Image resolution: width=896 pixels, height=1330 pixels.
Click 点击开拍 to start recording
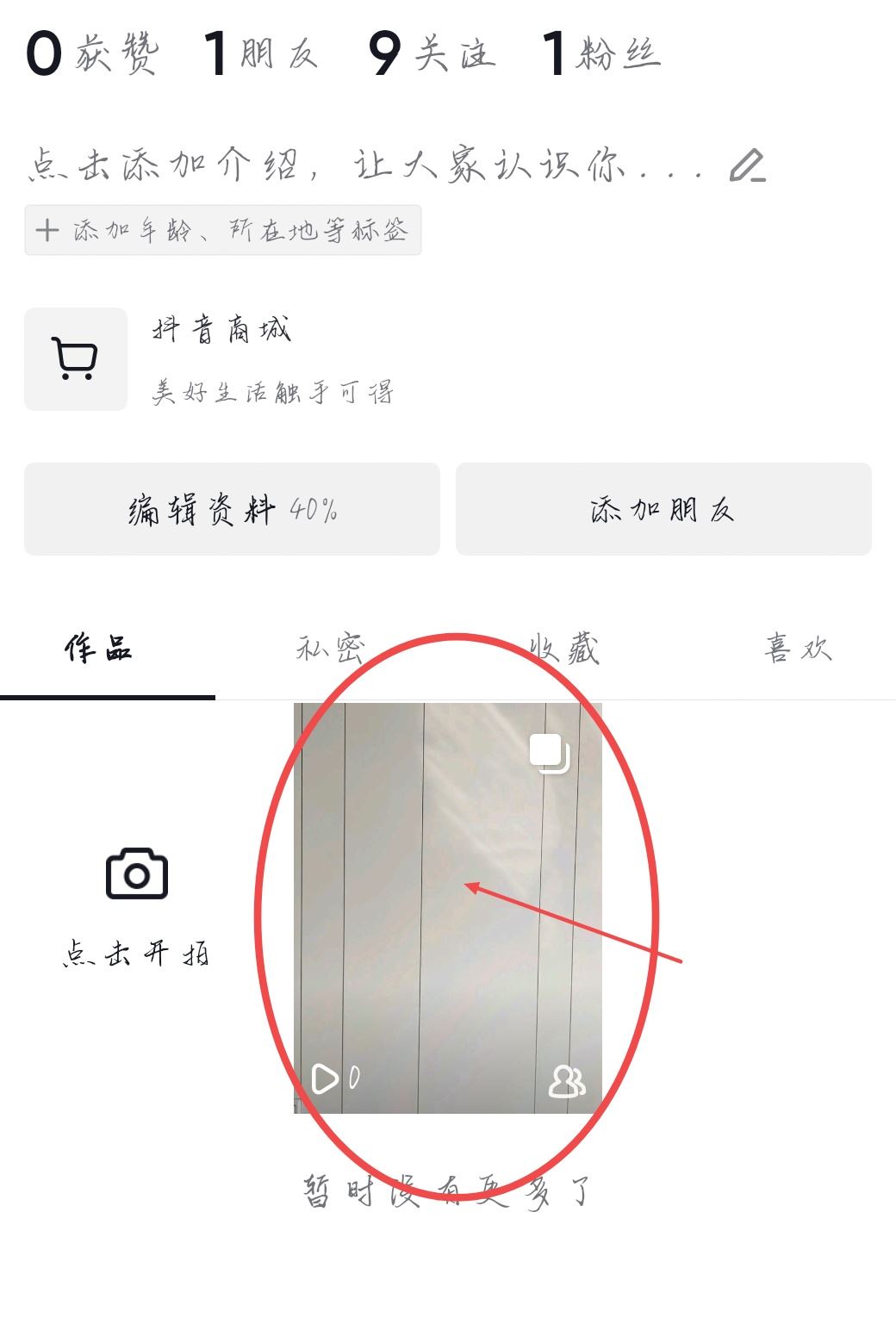click(134, 954)
